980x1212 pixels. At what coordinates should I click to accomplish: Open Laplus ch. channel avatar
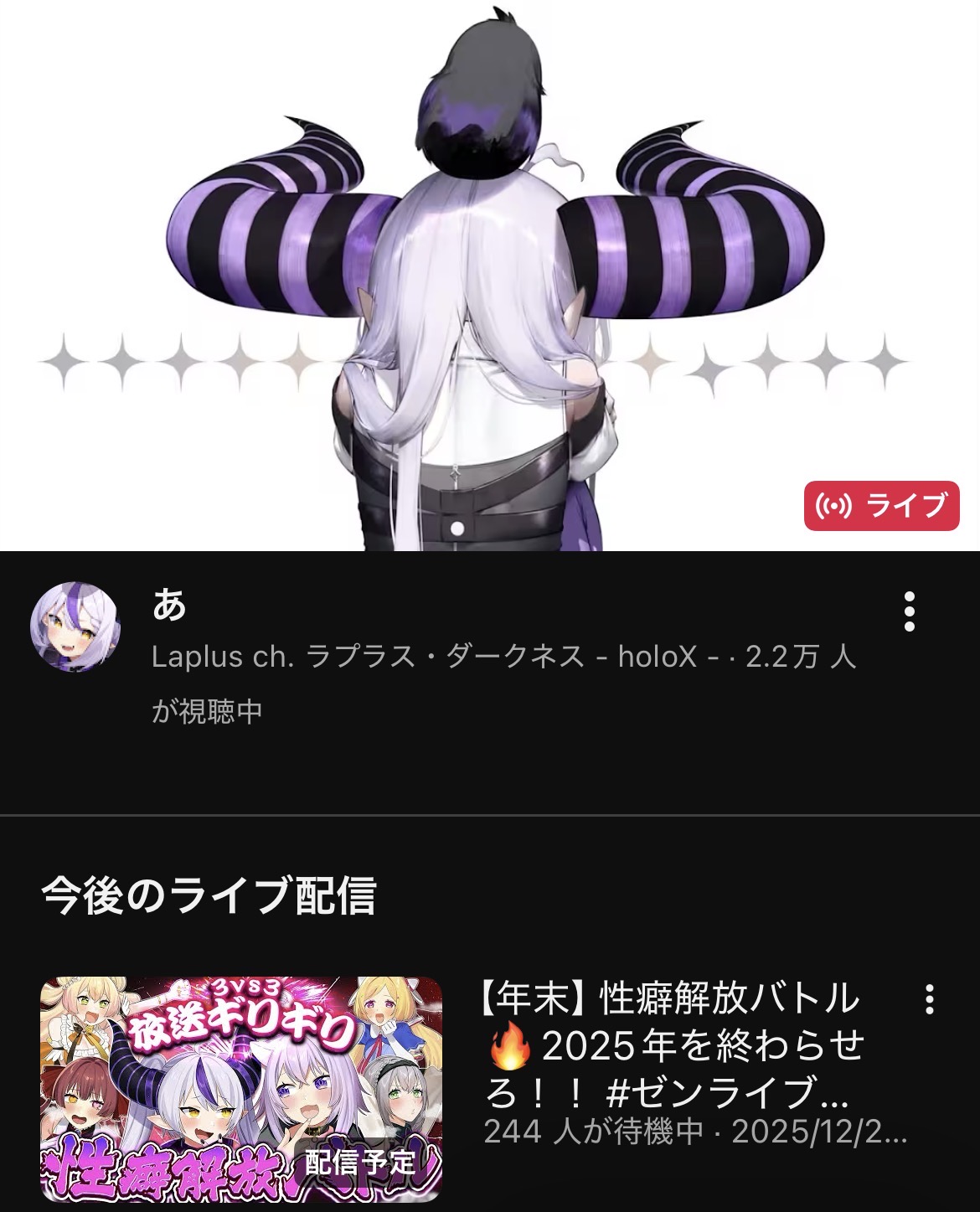coord(75,627)
